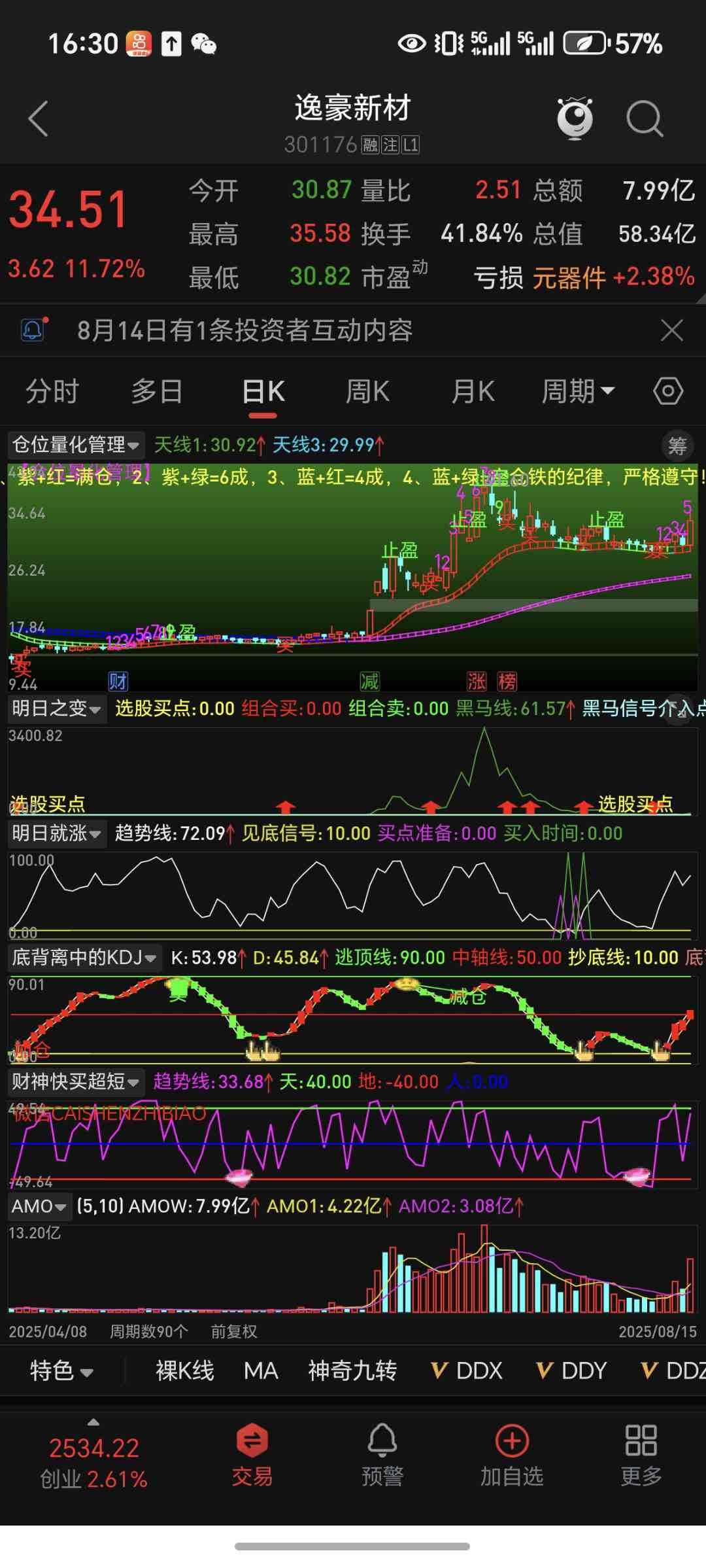Open the 8月14日 investor interaction notice
Image resolution: width=706 pixels, height=1568 pixels.
click(x=244, y=330)
